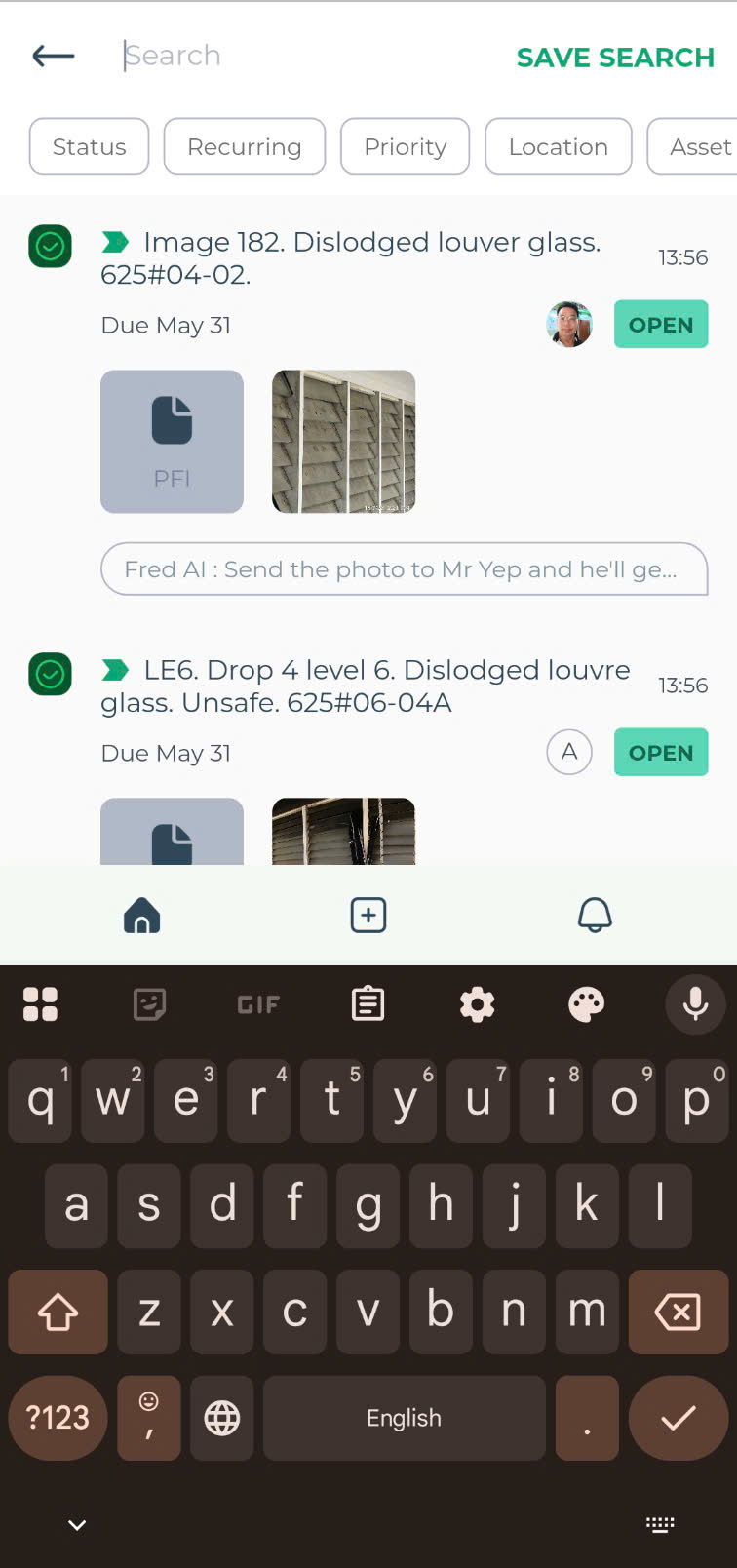
Task: Tap OPEN status on LE6 task
Action: (x=660, y=753)
